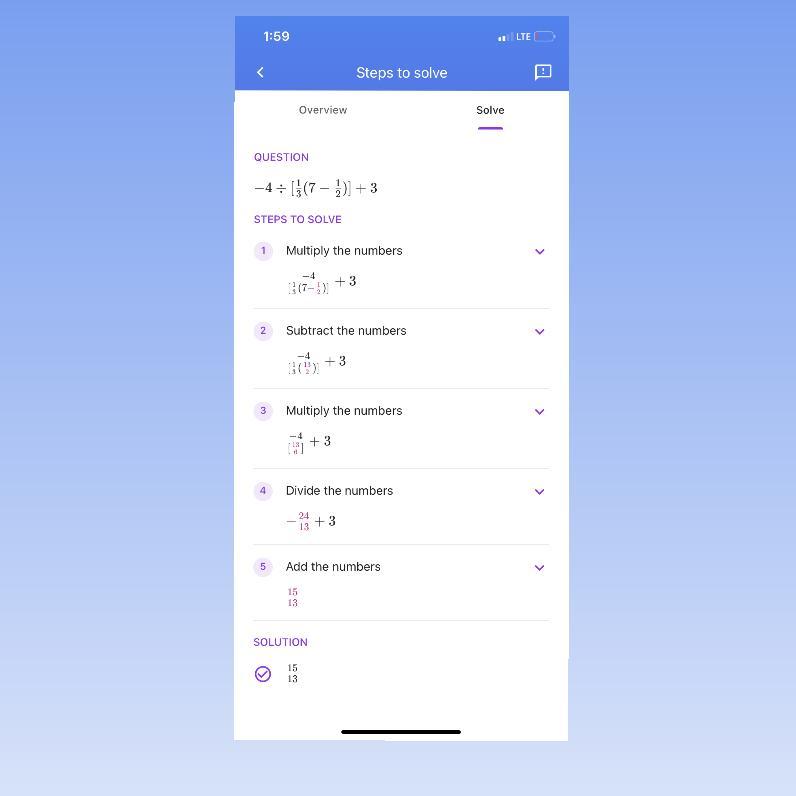Screen dimensions: 796x796
Task: Expand step 1 Multiply the numbers
Action: pos(539,251)
